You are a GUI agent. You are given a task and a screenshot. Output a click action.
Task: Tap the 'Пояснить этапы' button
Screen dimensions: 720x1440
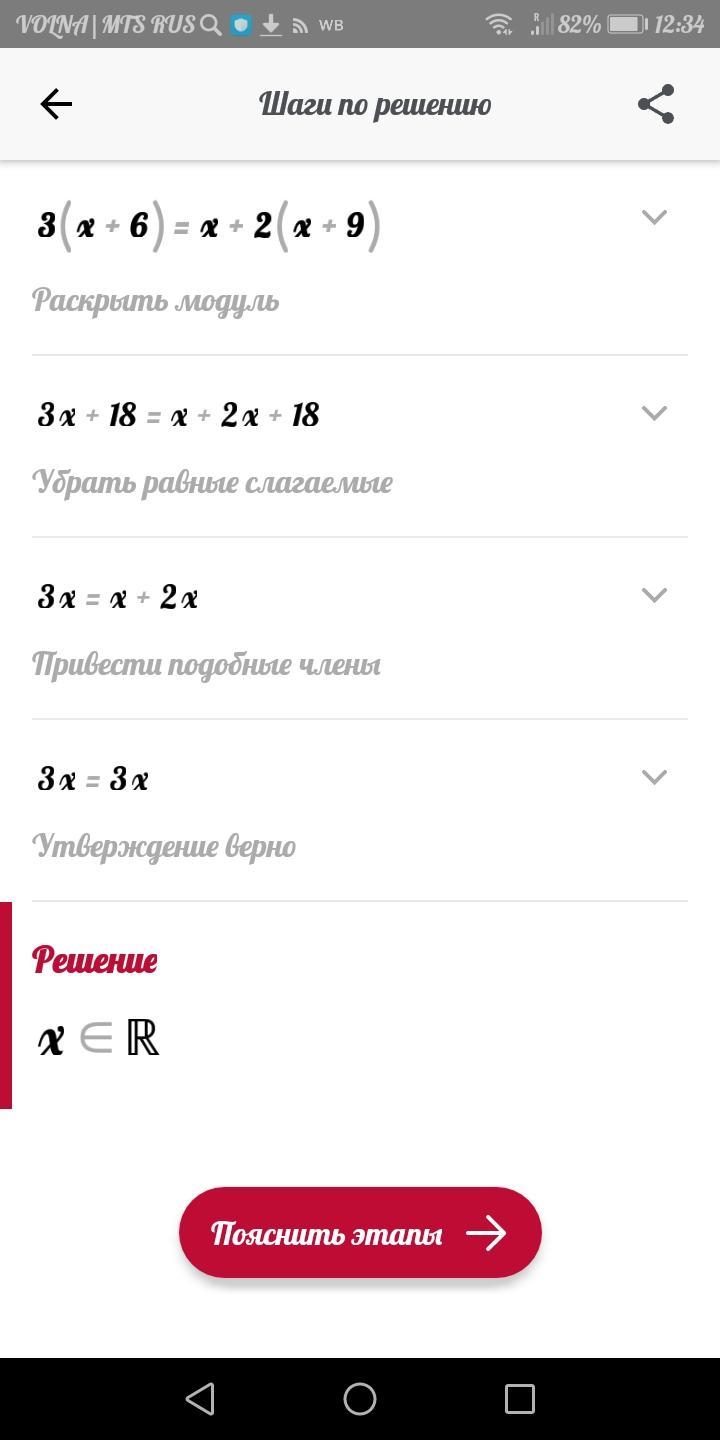[x=360, y=1233]
